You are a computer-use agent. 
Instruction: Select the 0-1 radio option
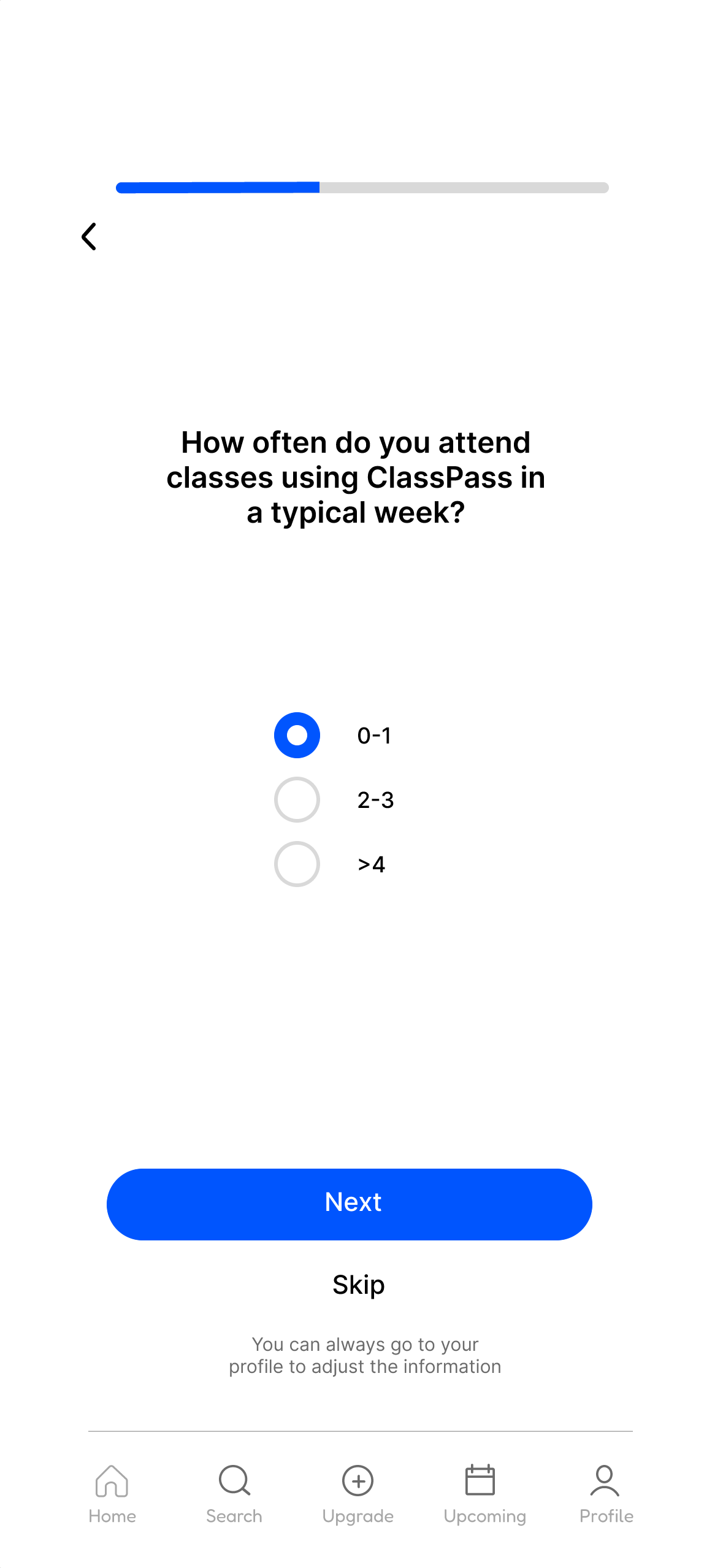(x=297, y=735)
